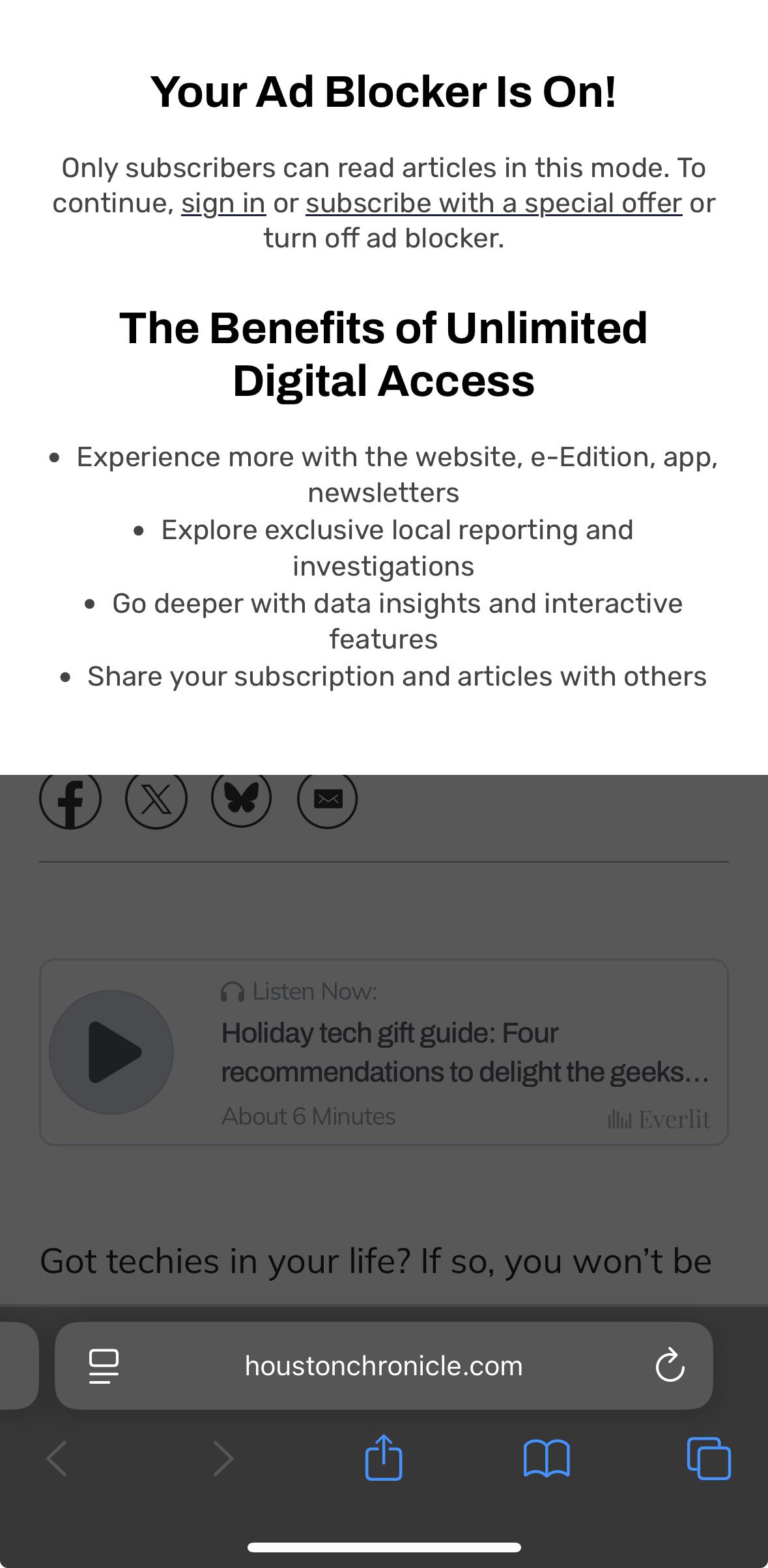The width and height of the screenshot is (768, 1568).
Task: Share article via email icon
Action: pyautogui.click(x=328, y=799)
